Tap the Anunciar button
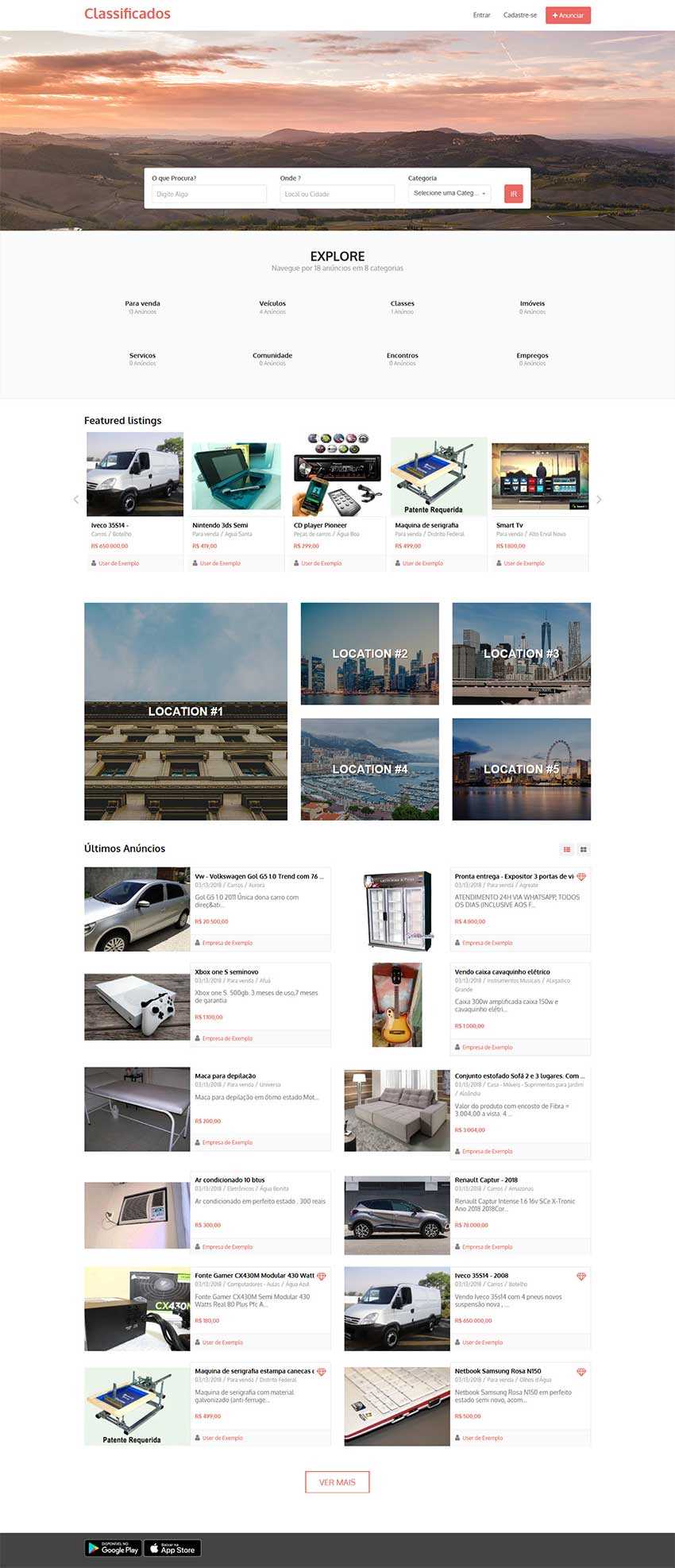 568,15
